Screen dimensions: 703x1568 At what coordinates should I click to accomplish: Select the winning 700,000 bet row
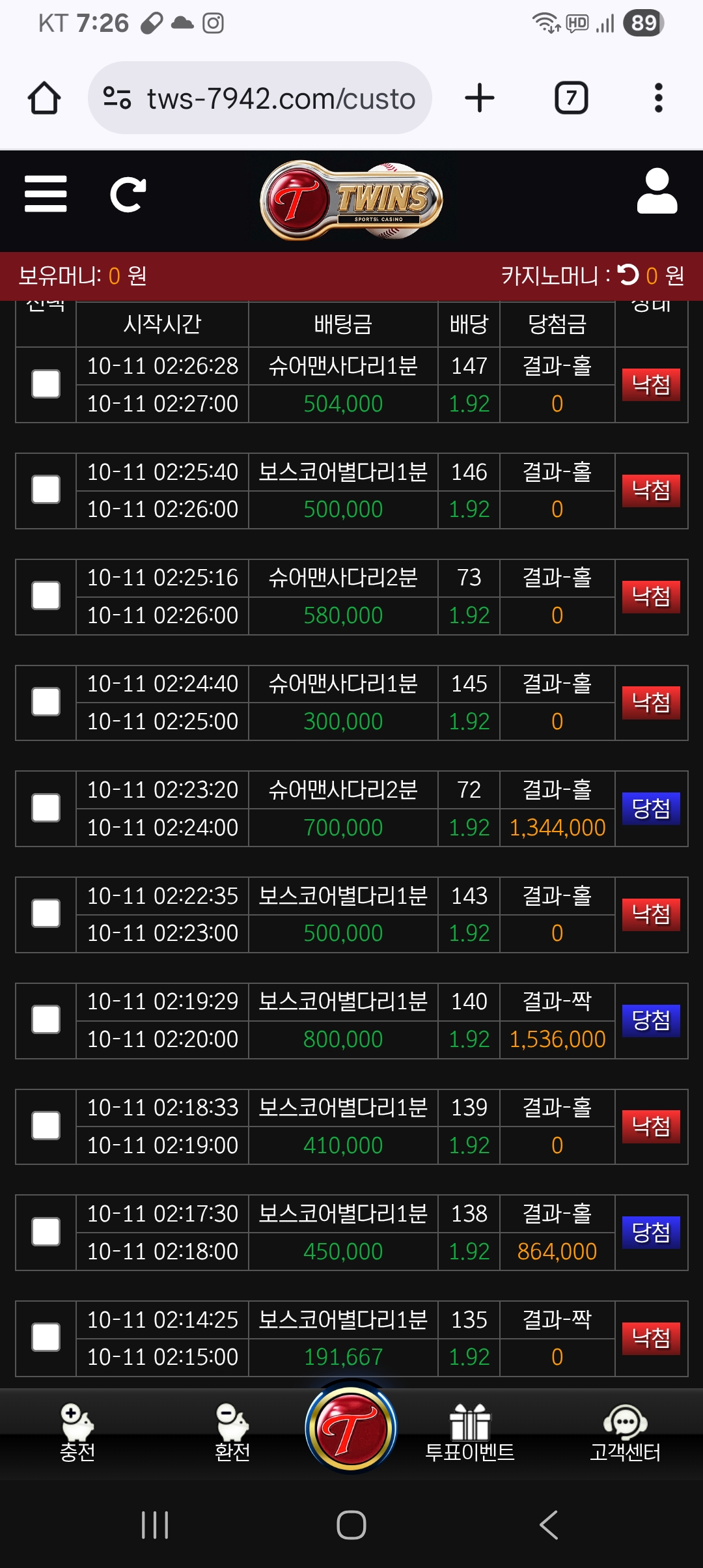tap(46, 808)
